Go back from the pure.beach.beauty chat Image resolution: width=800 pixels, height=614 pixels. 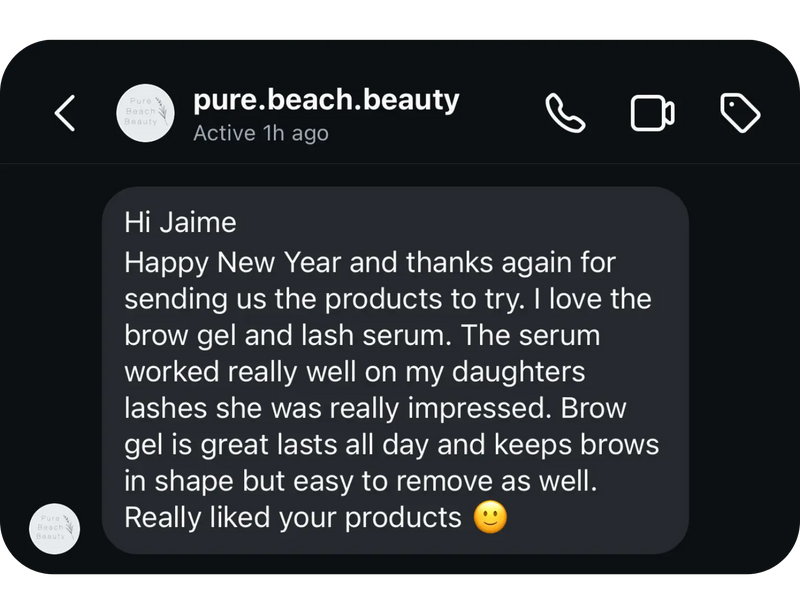(x=65, y=114)
